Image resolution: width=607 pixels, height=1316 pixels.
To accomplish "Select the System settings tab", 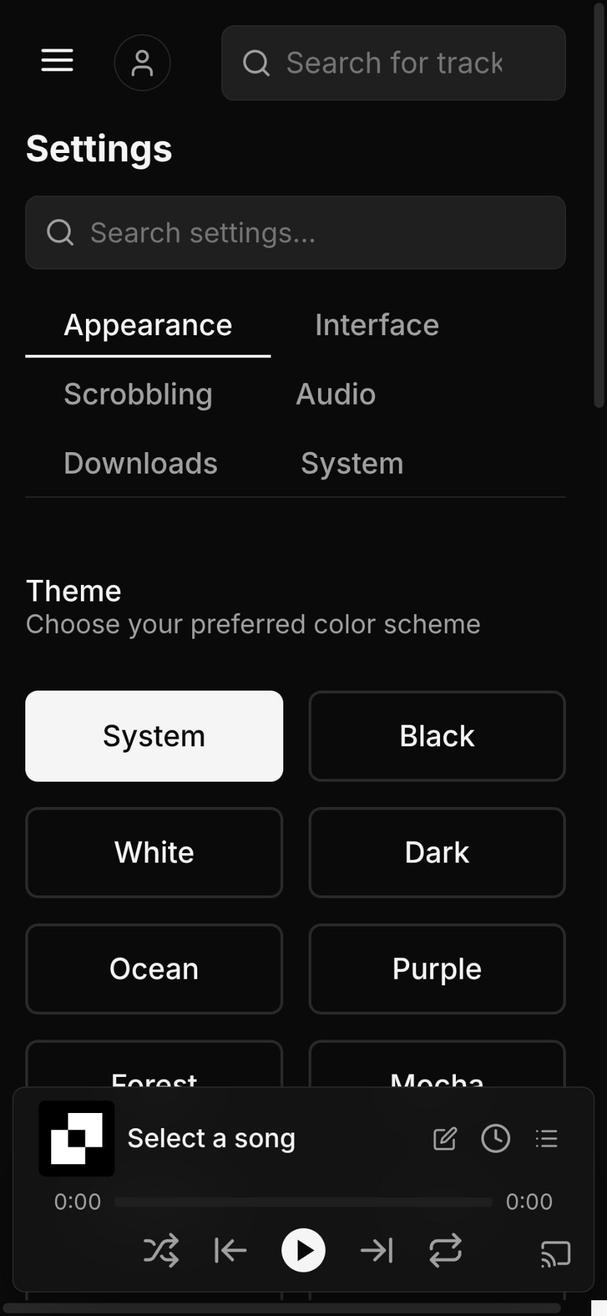I will (x=352, y=463).
